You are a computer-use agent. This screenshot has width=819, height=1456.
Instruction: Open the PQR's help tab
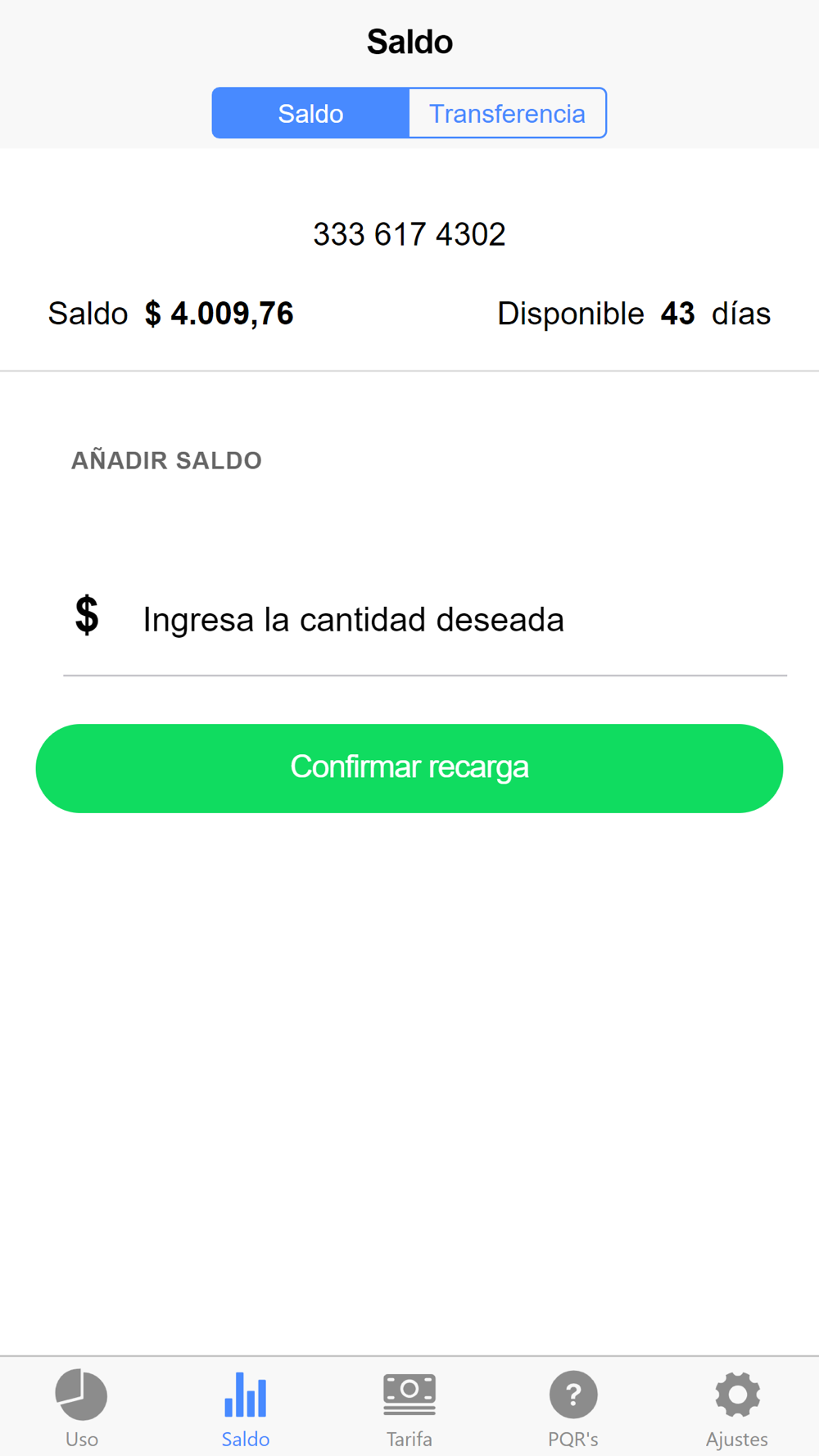coord(573,1407)
